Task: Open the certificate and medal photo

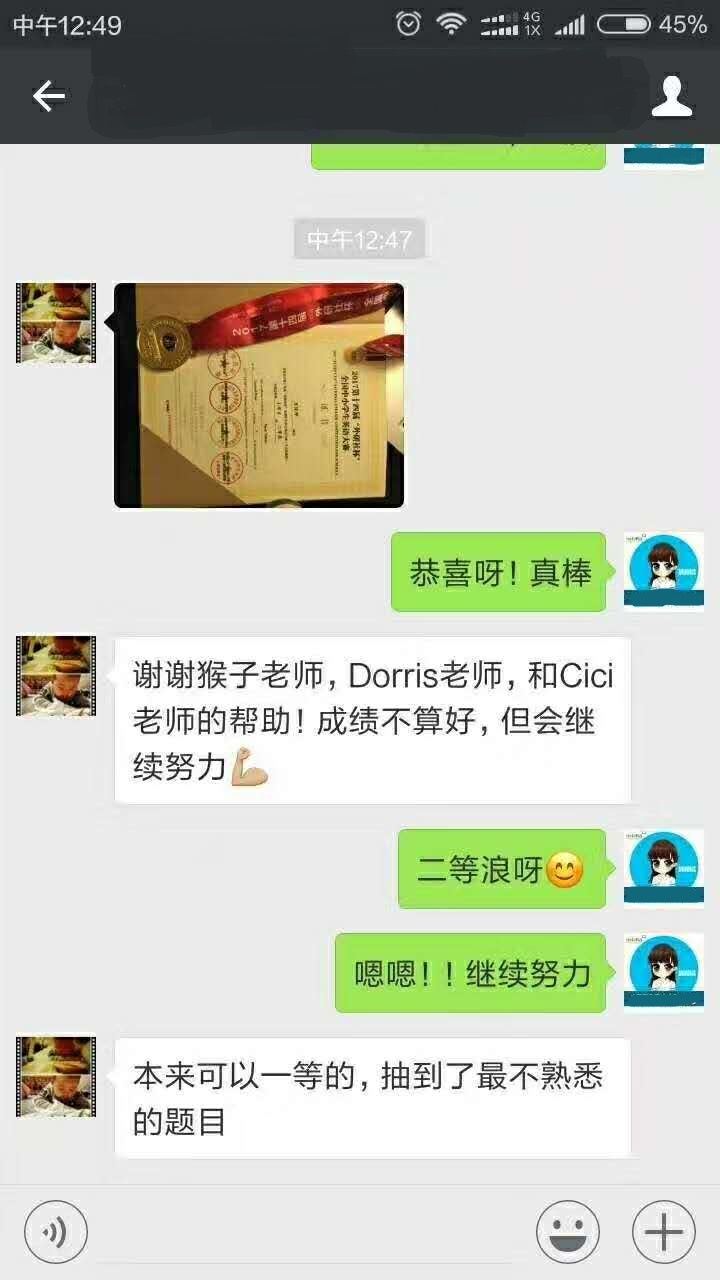Action: coord(259,395)
